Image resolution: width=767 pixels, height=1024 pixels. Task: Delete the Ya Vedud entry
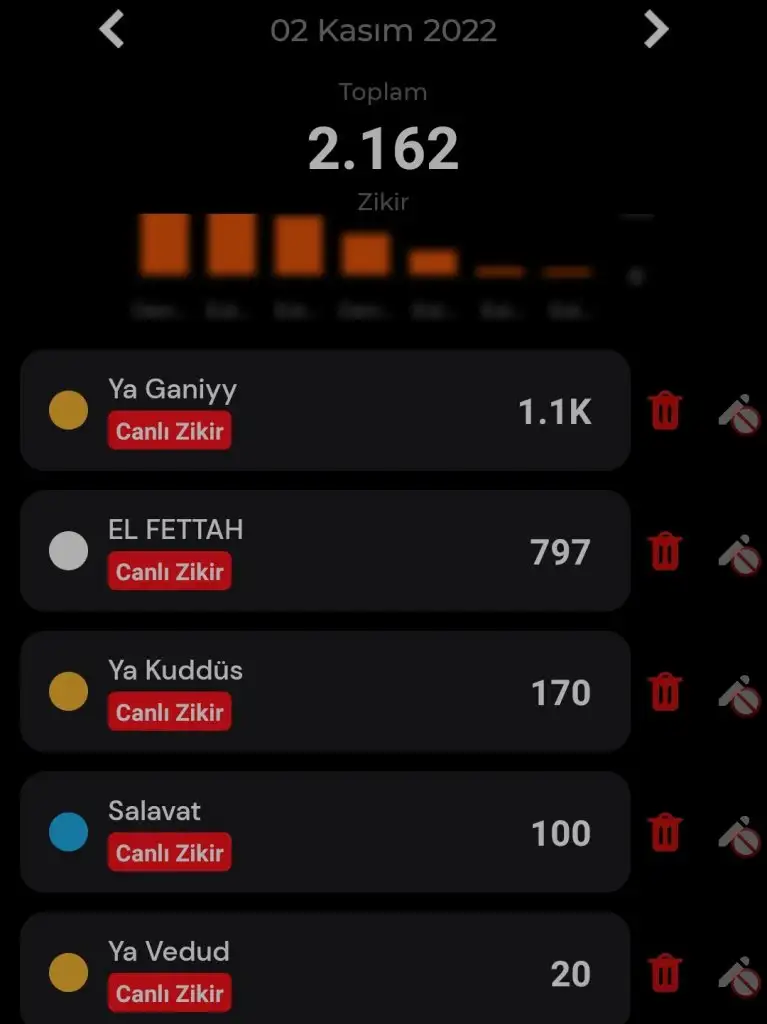(x=666, y=972)
